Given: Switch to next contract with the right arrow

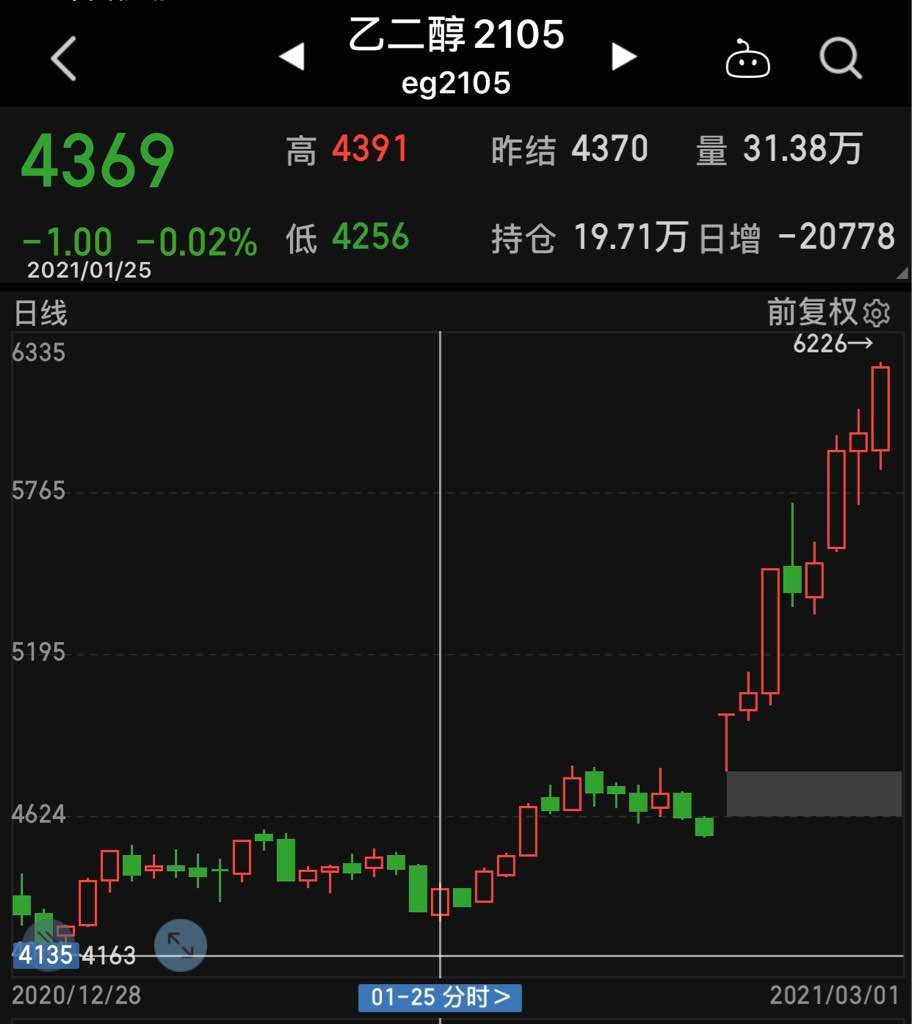Looking at the screenshot, I should click(x=623, y=58).
